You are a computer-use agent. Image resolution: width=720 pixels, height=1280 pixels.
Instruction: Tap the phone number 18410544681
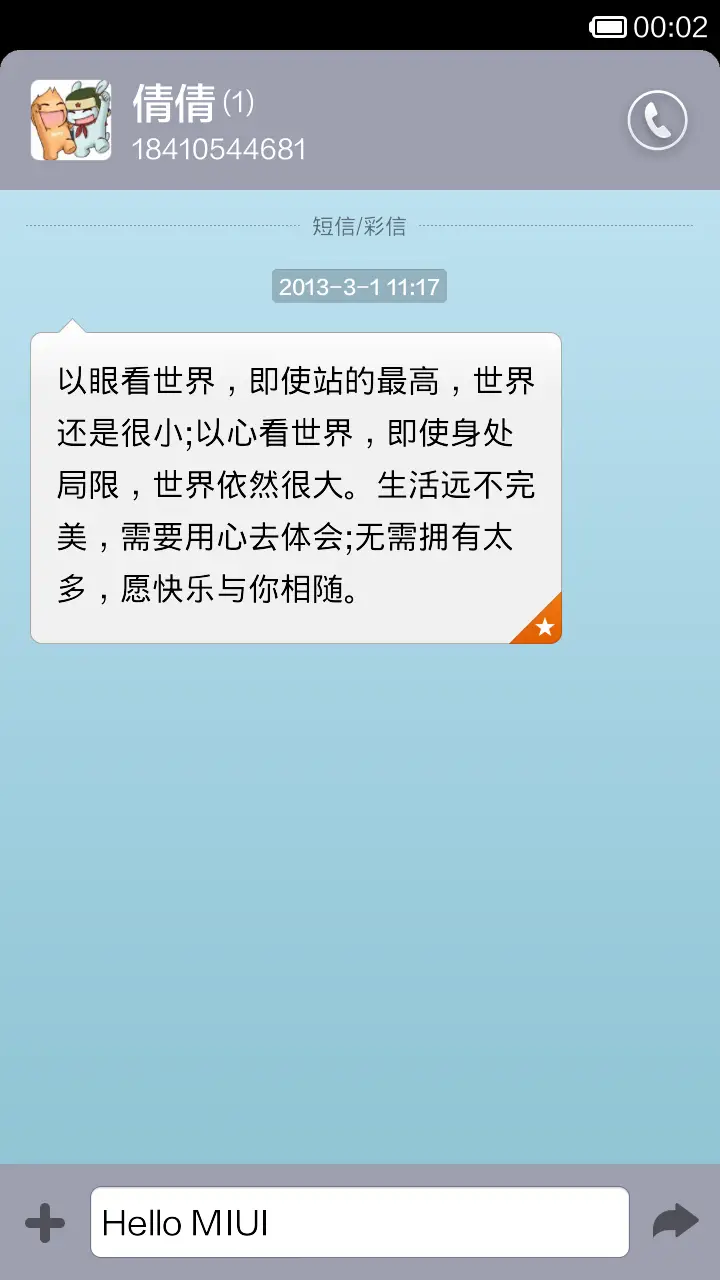(222, 148)
